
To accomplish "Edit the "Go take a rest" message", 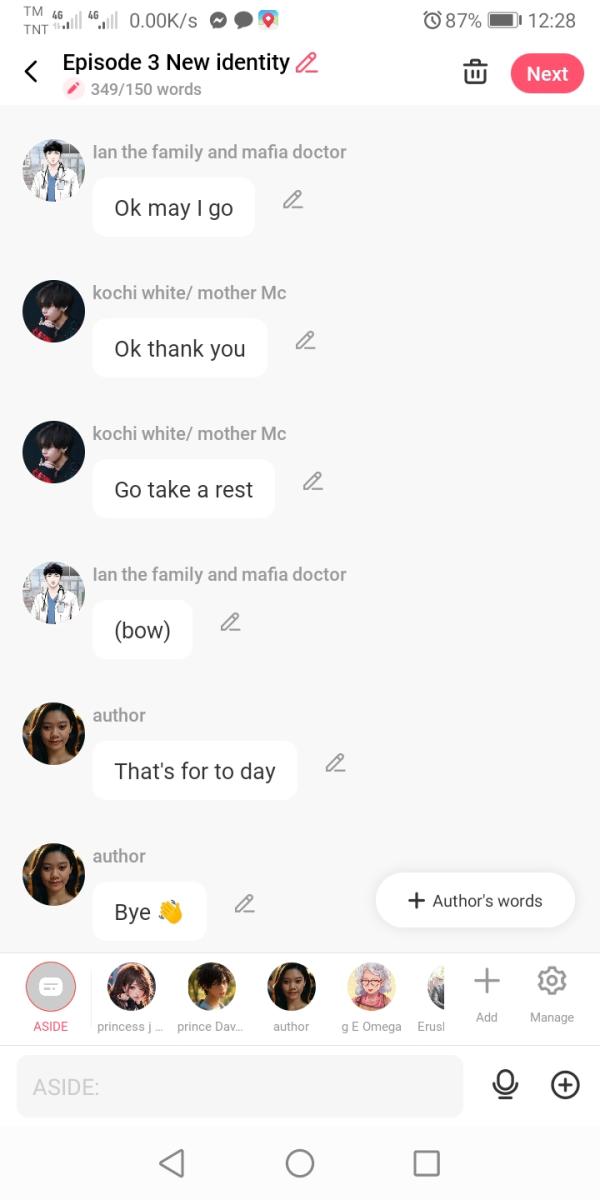I will [312, 482].
